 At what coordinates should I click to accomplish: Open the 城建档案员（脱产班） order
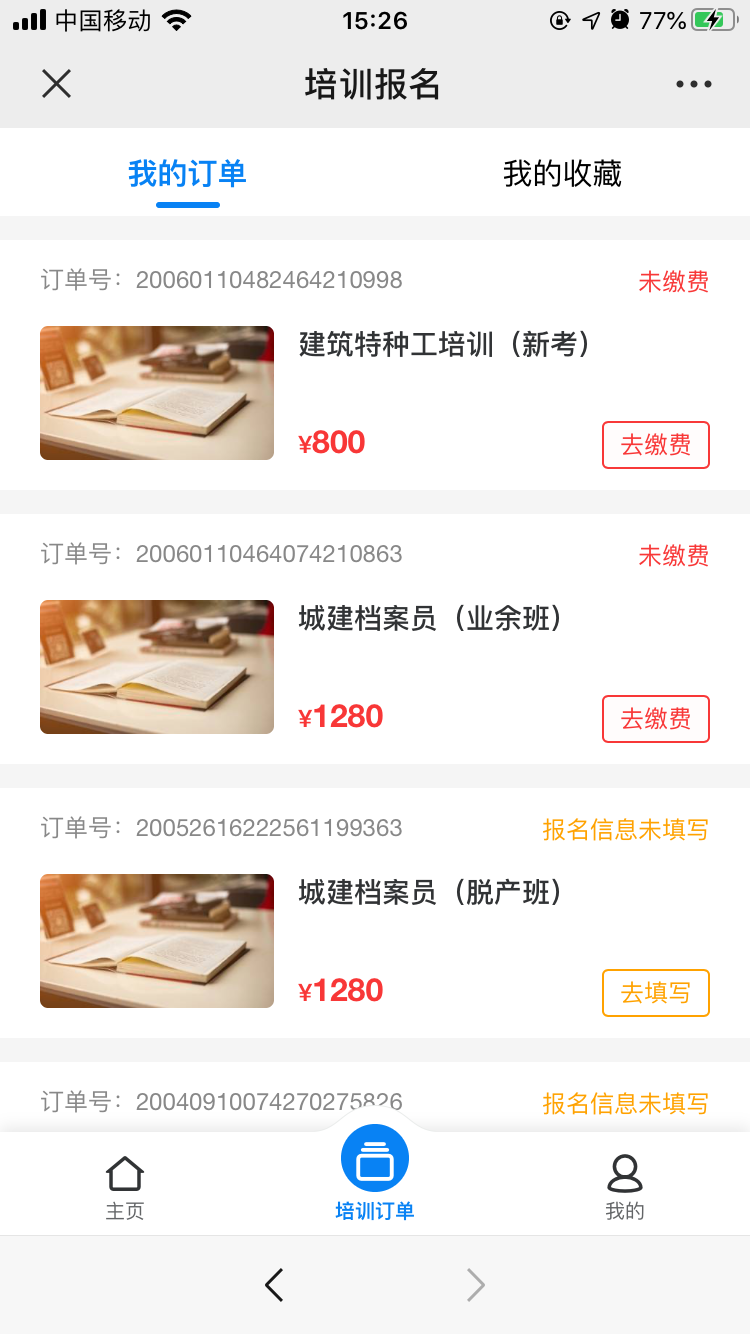430,893
